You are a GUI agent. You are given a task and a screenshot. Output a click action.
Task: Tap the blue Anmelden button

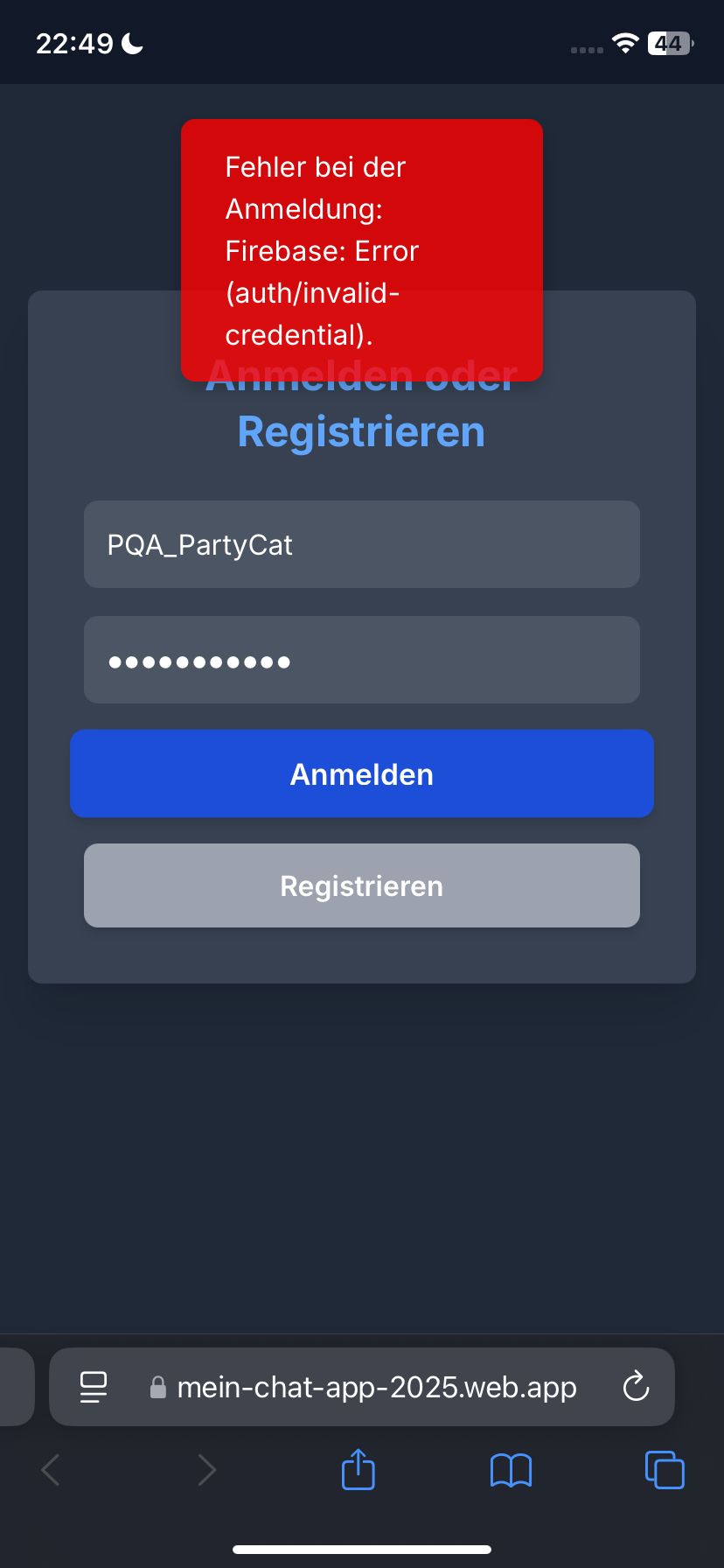(x=361, y=773)
